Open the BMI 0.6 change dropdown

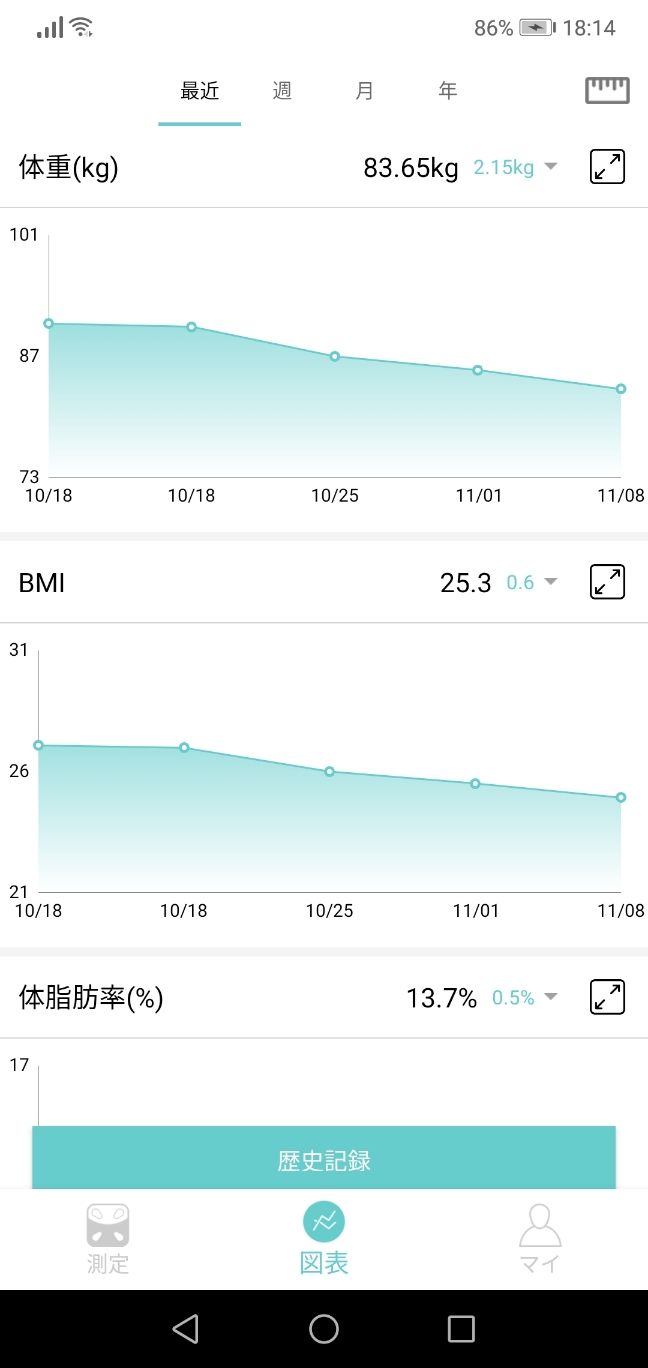click(x=532, y=582)
